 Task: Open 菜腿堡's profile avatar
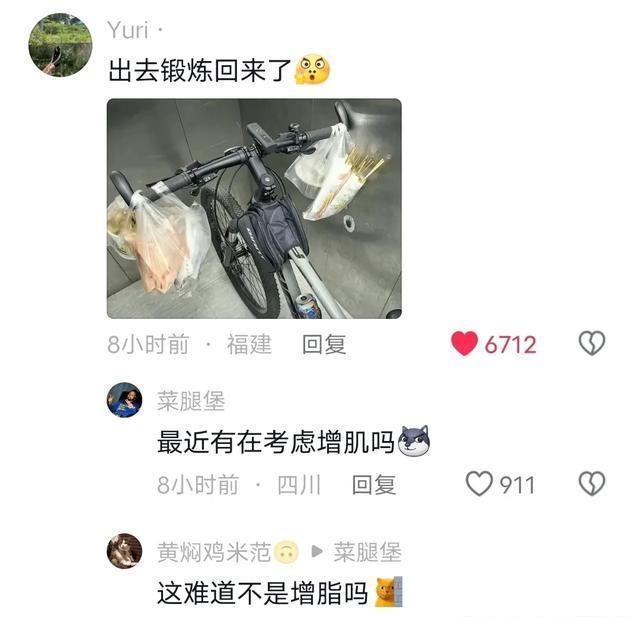click(125, 400)
